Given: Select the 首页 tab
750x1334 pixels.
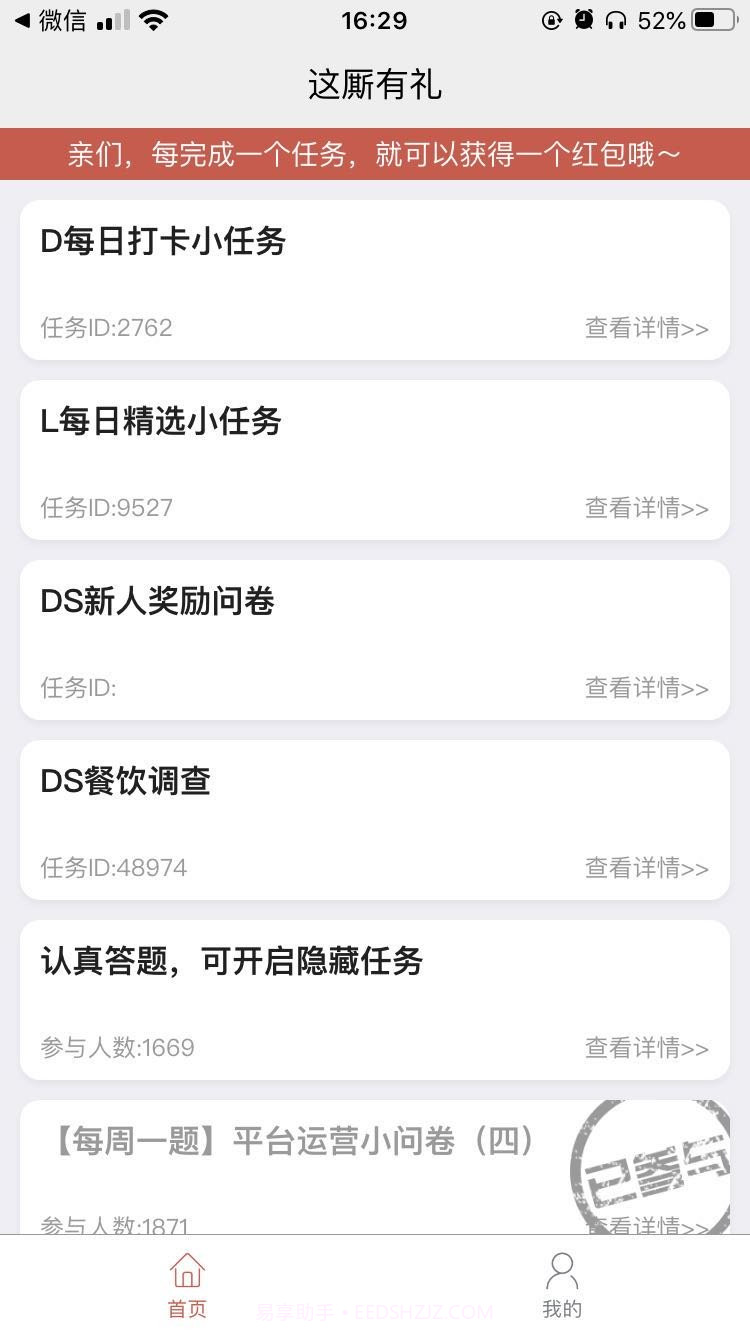Looking at the screenshot, I should [186, 1290].
